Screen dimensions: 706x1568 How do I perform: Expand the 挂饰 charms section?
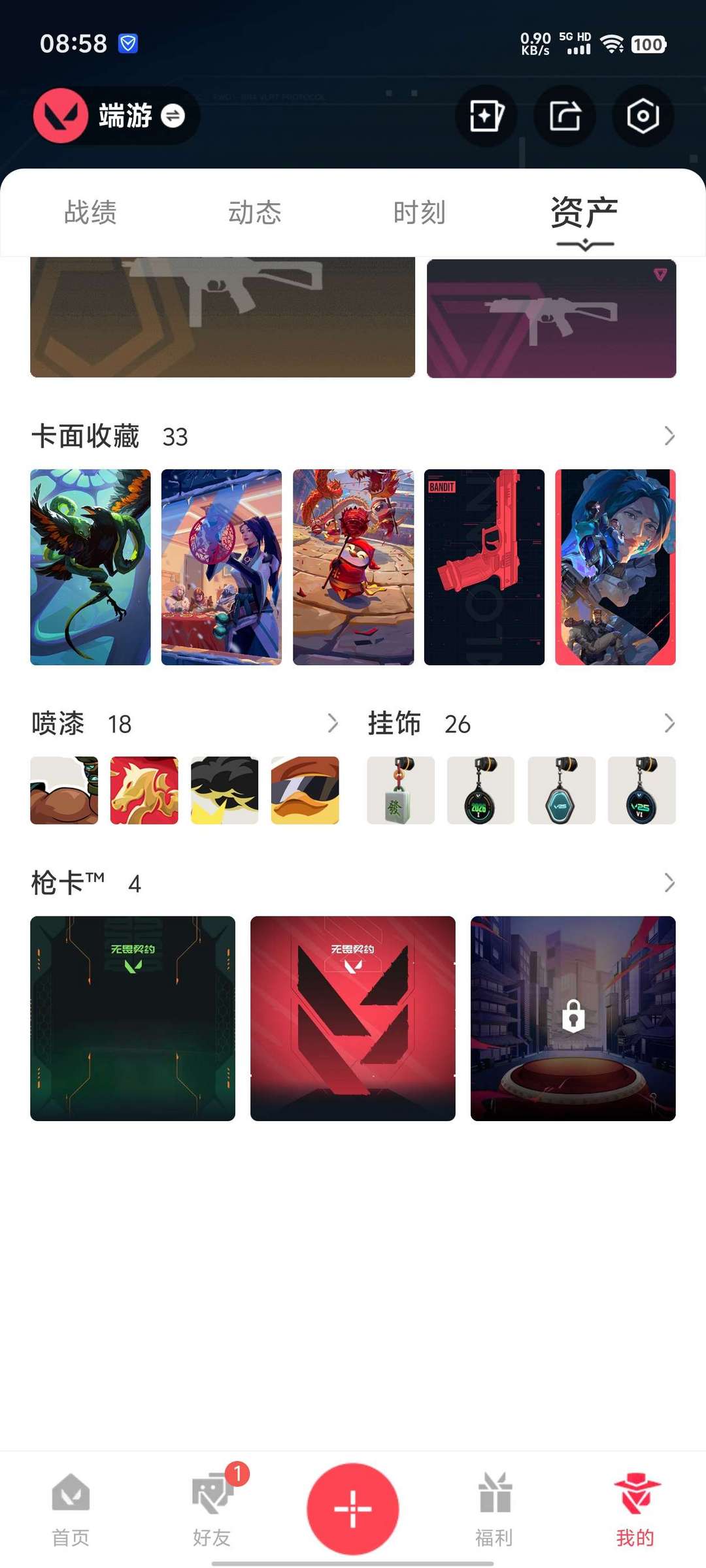point(669,723)
